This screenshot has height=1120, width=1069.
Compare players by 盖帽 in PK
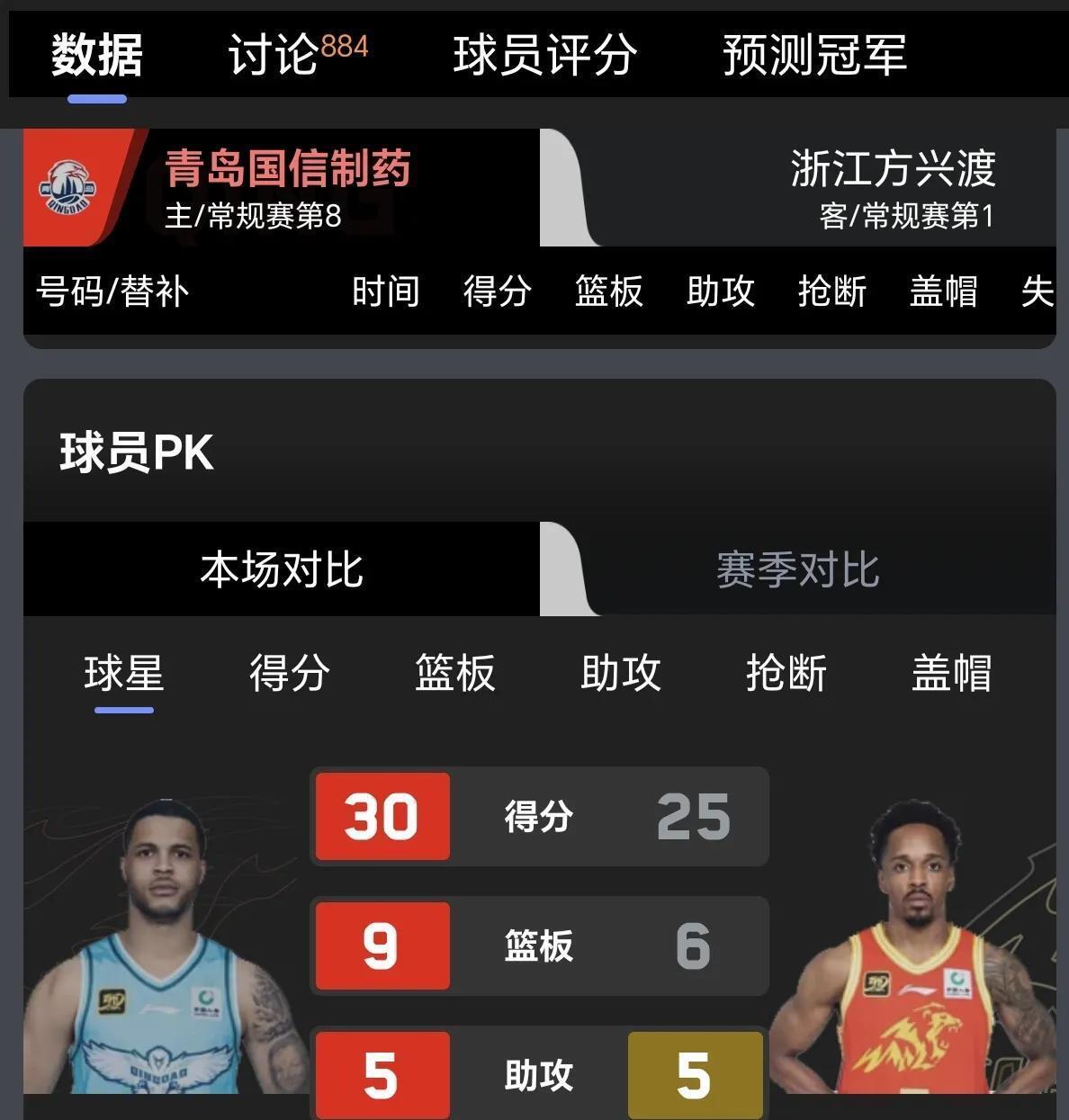pos(951,673)
